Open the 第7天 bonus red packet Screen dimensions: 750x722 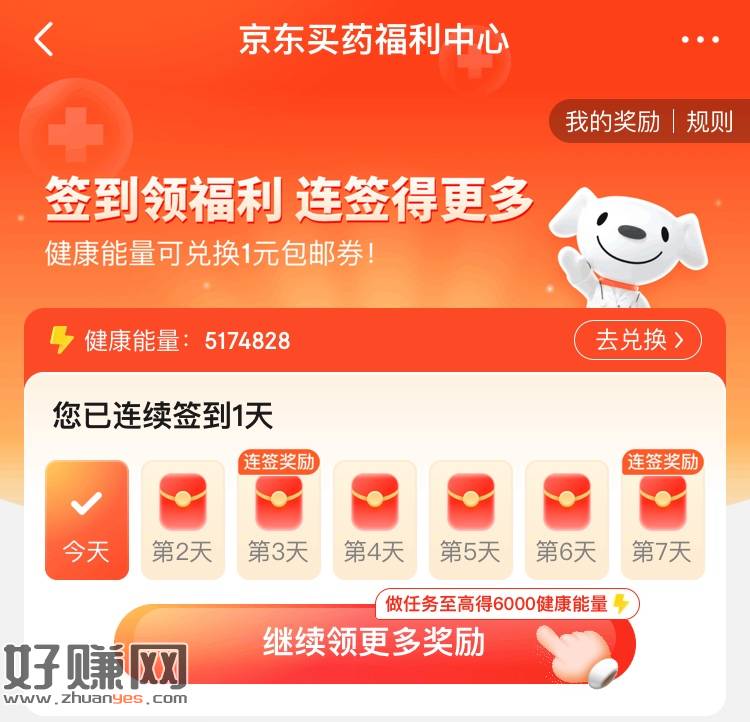click(662, 519)
